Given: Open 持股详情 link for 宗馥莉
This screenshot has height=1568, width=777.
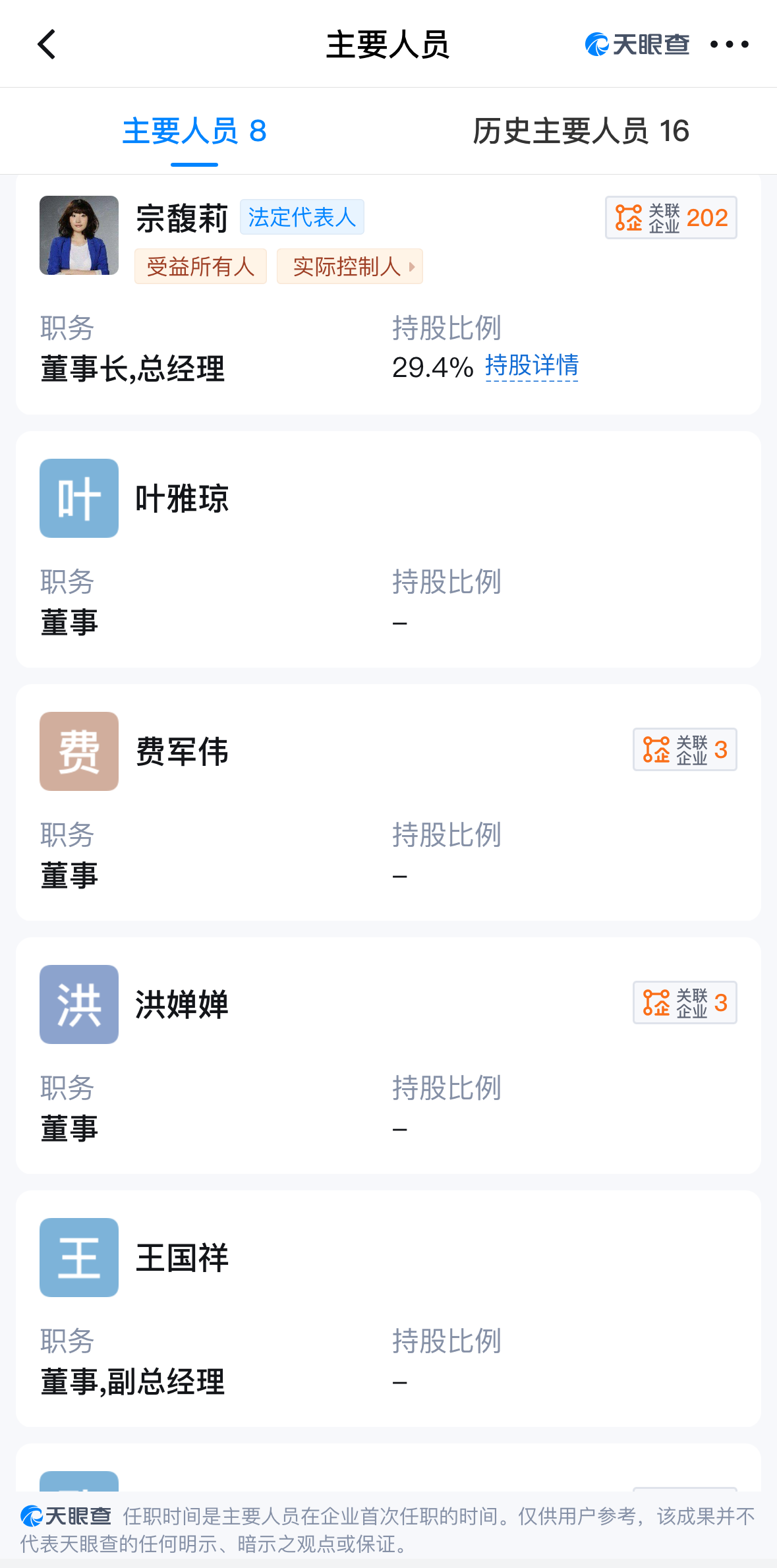Looking at the screenshot, I should pos(532,366).
